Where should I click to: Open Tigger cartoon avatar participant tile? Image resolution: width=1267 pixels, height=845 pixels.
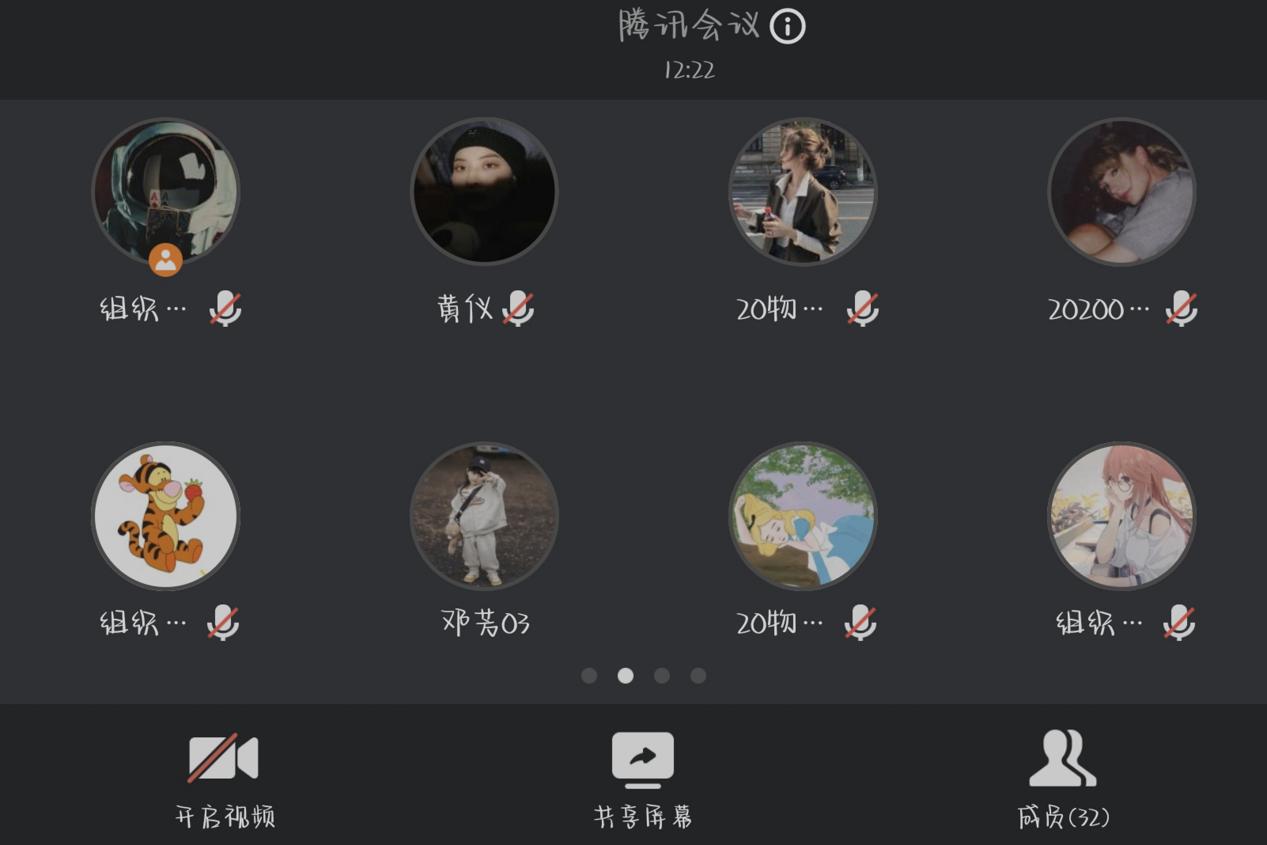click(165, 516)
